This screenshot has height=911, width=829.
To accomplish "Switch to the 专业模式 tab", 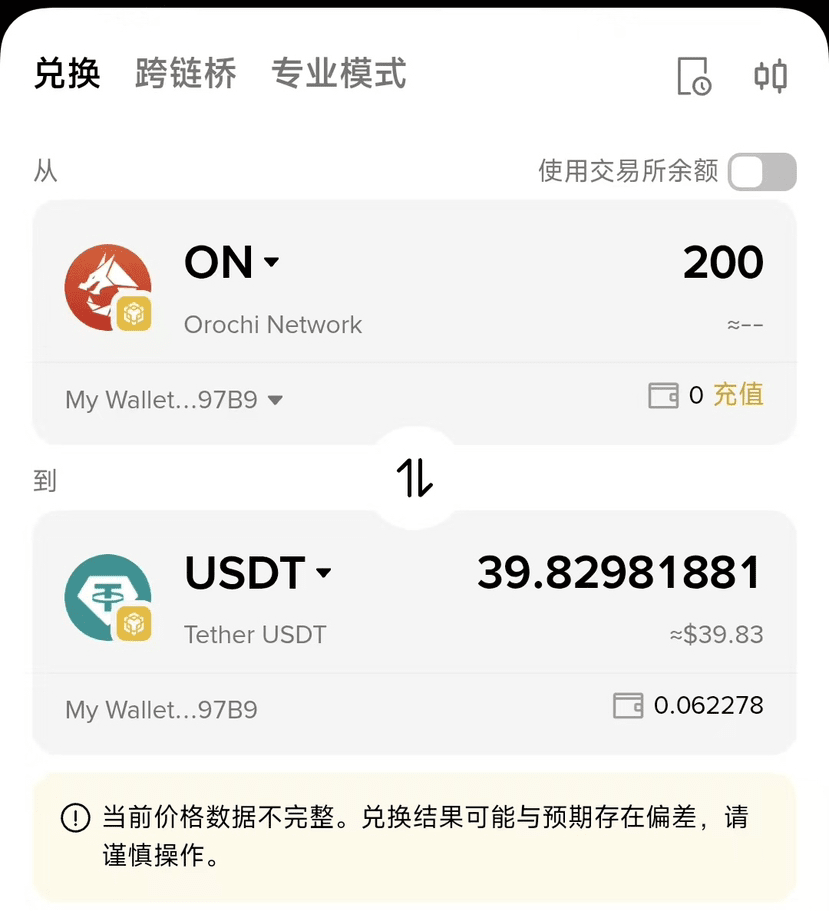I will [338, 74].
